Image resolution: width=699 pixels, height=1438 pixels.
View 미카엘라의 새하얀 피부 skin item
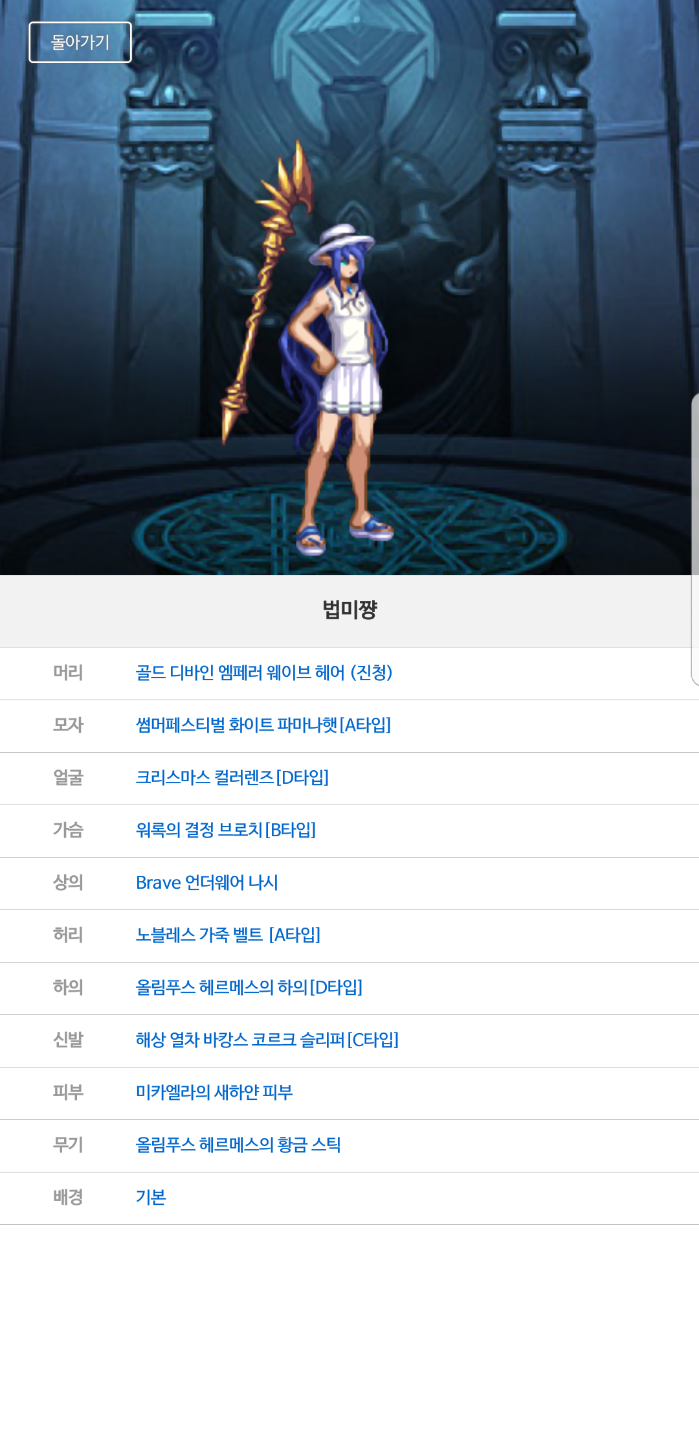[214, 1092]
